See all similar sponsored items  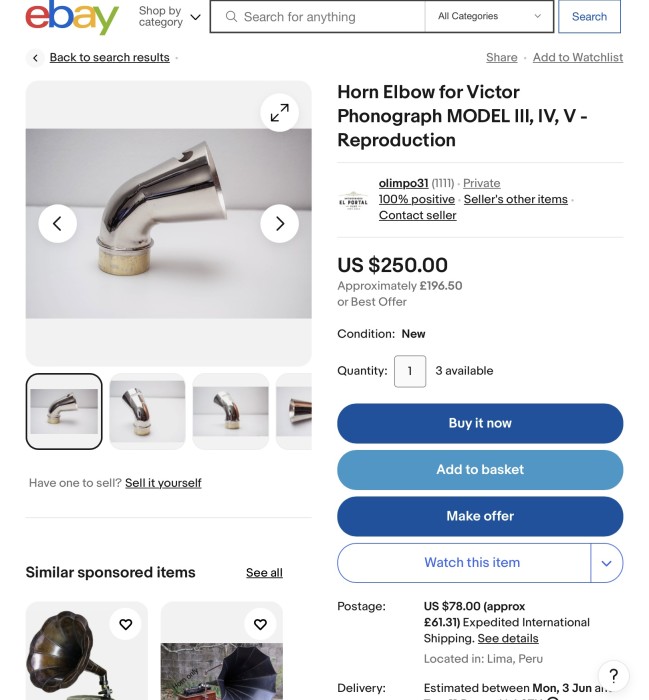(264, 573)
